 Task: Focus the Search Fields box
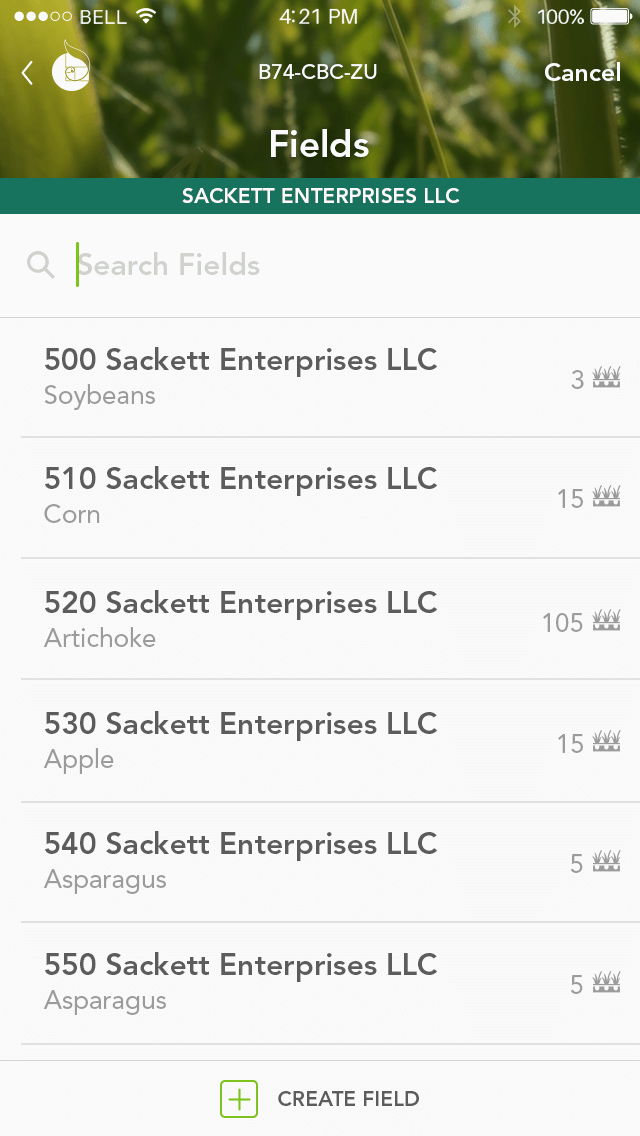click(x=320, y=265)
